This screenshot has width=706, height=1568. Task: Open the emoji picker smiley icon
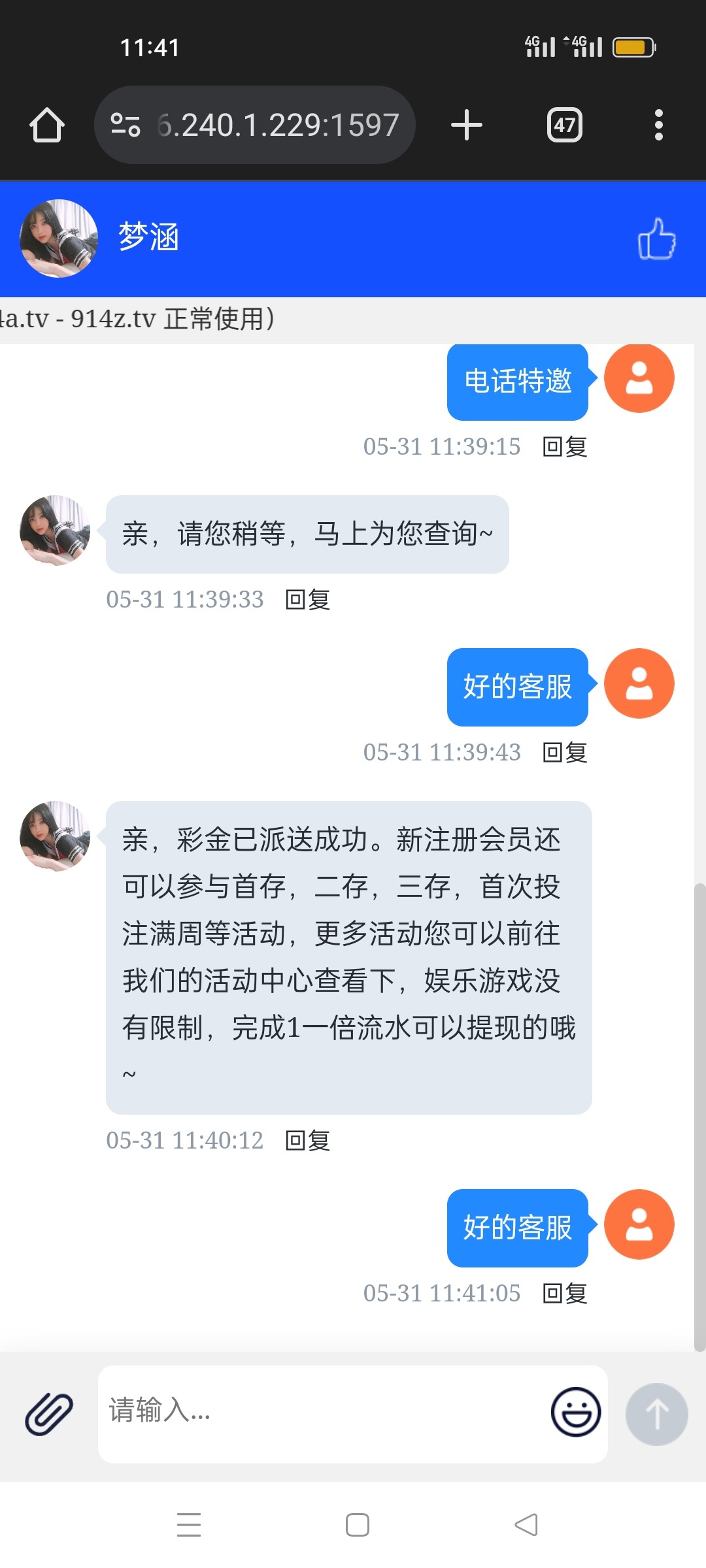coord(576,1412)
